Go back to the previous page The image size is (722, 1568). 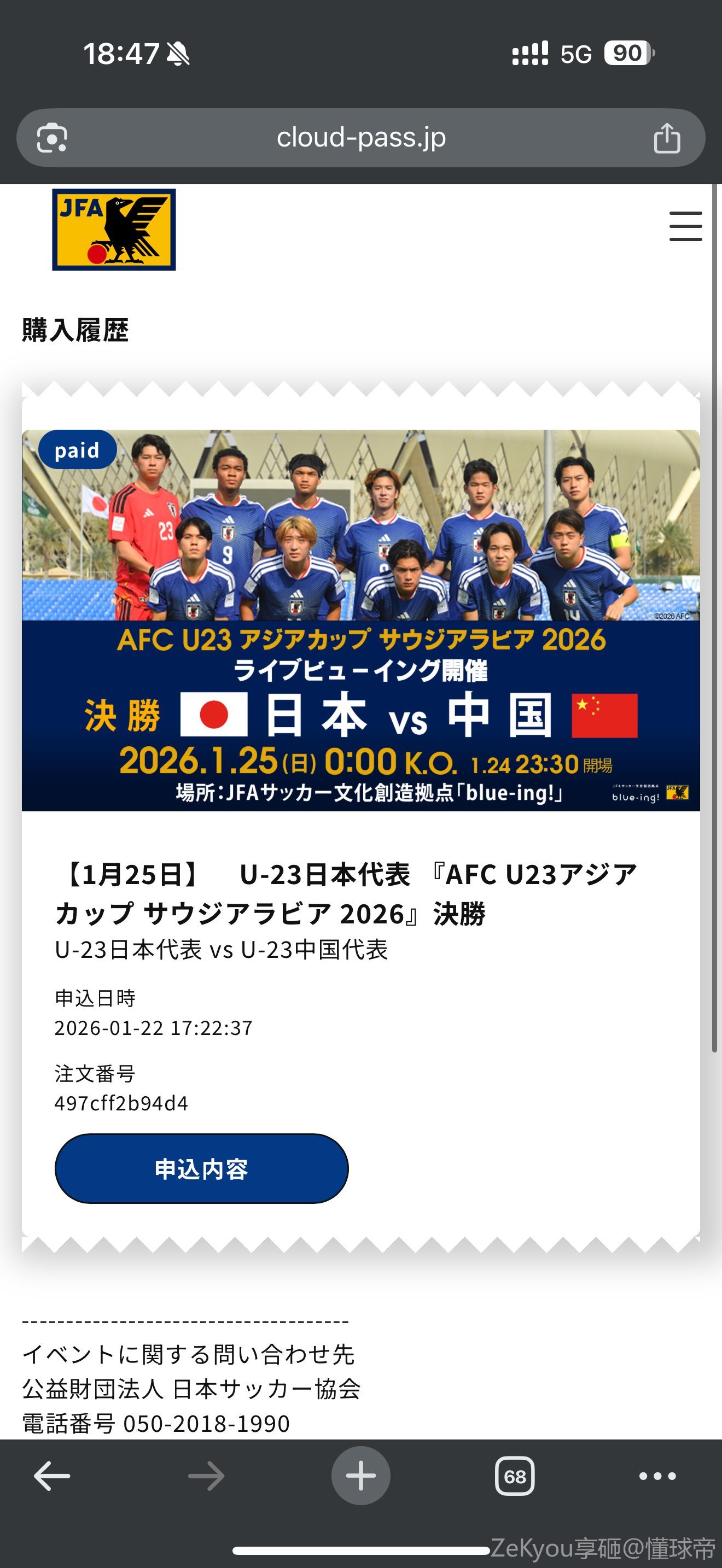pyautogui.click(x=52, y=1476)
